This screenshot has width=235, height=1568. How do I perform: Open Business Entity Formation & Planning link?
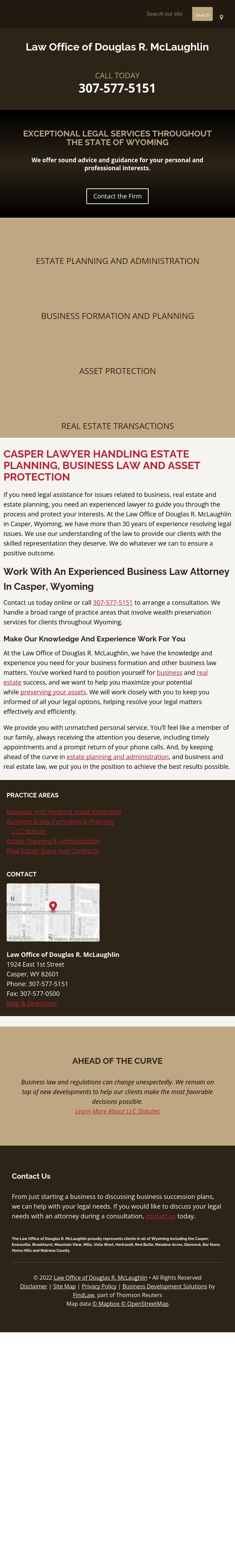pyautogui.click(x=60, y=821)
